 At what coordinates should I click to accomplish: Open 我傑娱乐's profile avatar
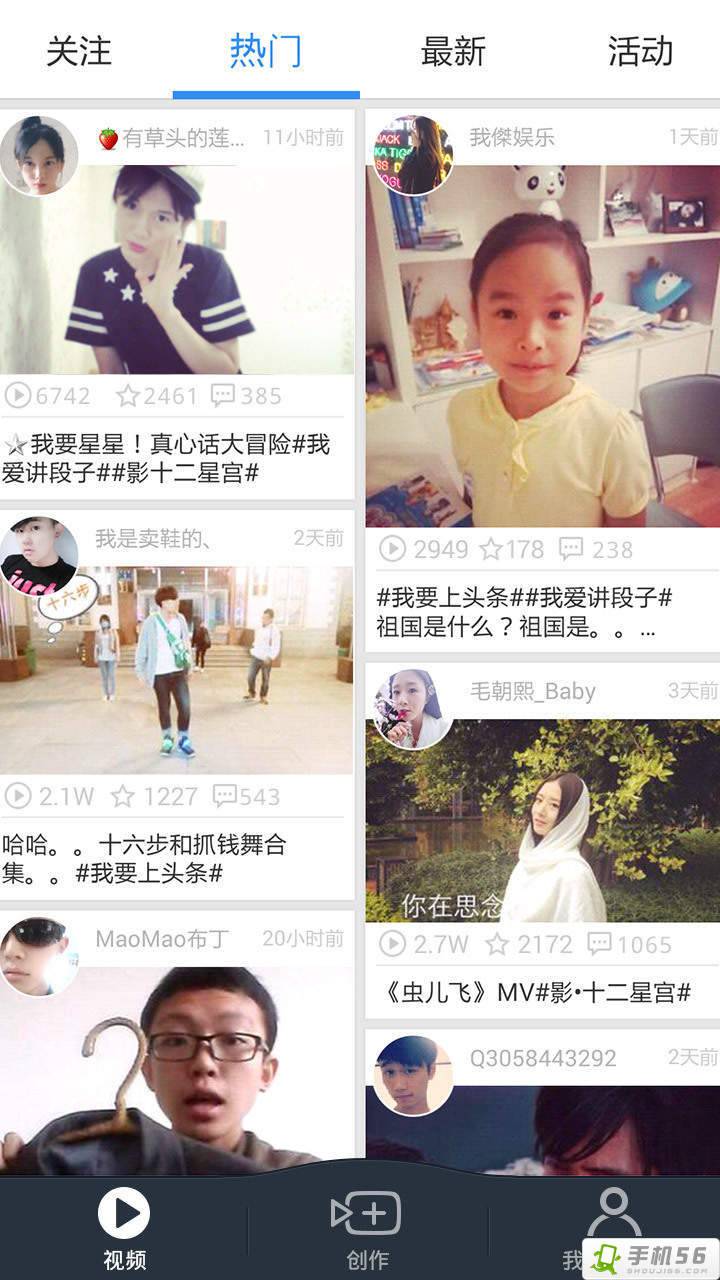coord(412,155)
